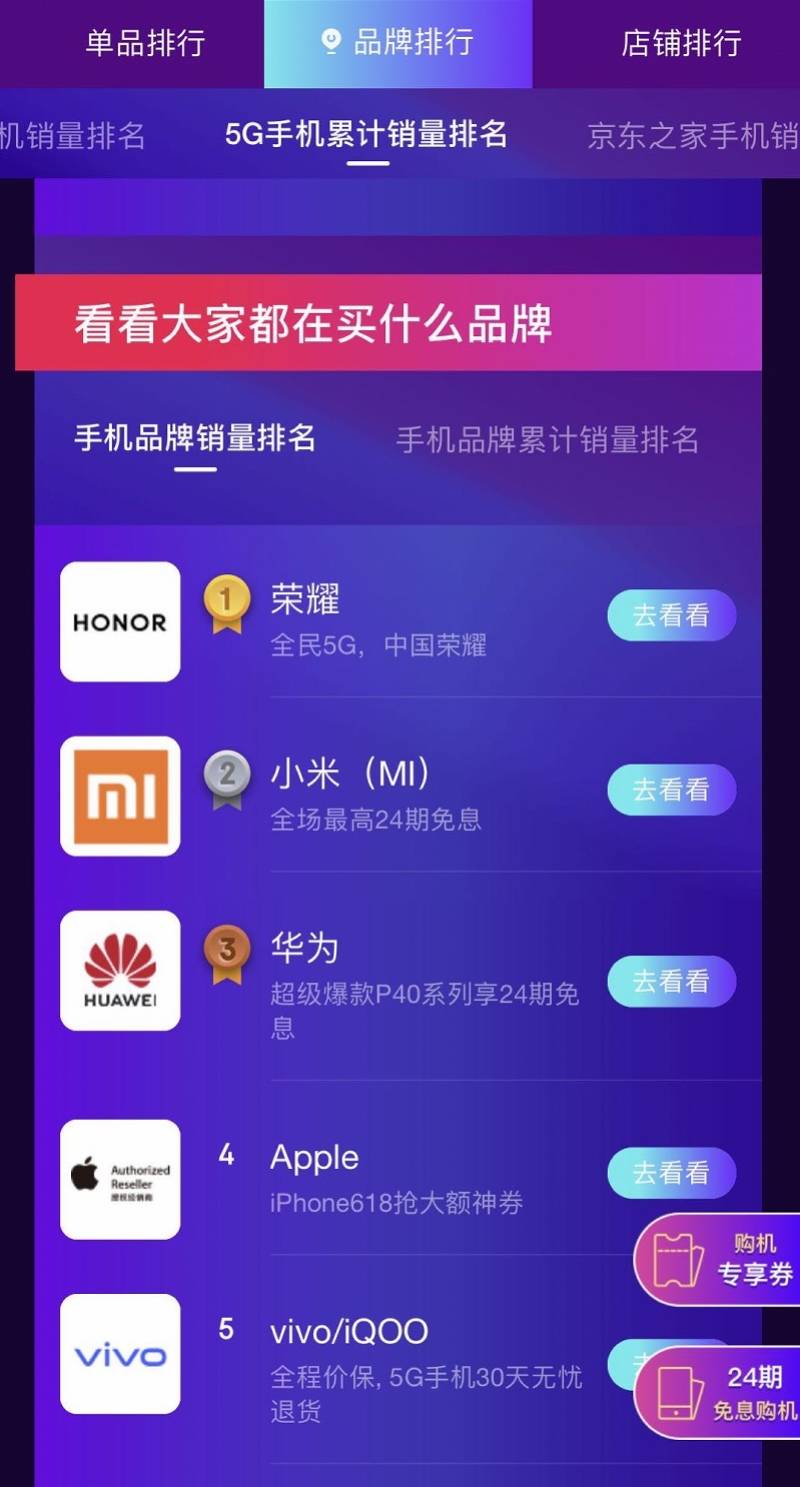This screenshot has width=800, height=1487.
Task: Tap 去看看 for 华为
Action: click(671, 981)
